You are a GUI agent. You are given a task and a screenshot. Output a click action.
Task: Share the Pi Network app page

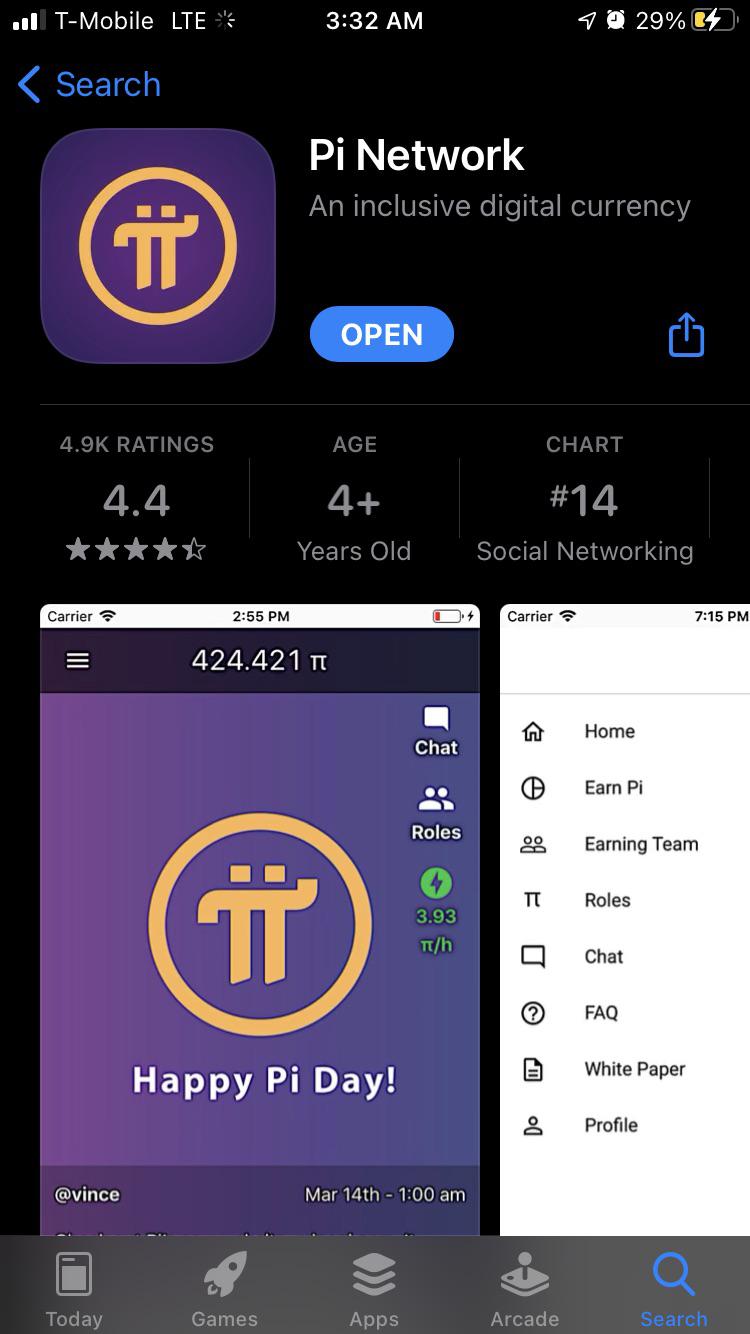click(x=686, y=334)
